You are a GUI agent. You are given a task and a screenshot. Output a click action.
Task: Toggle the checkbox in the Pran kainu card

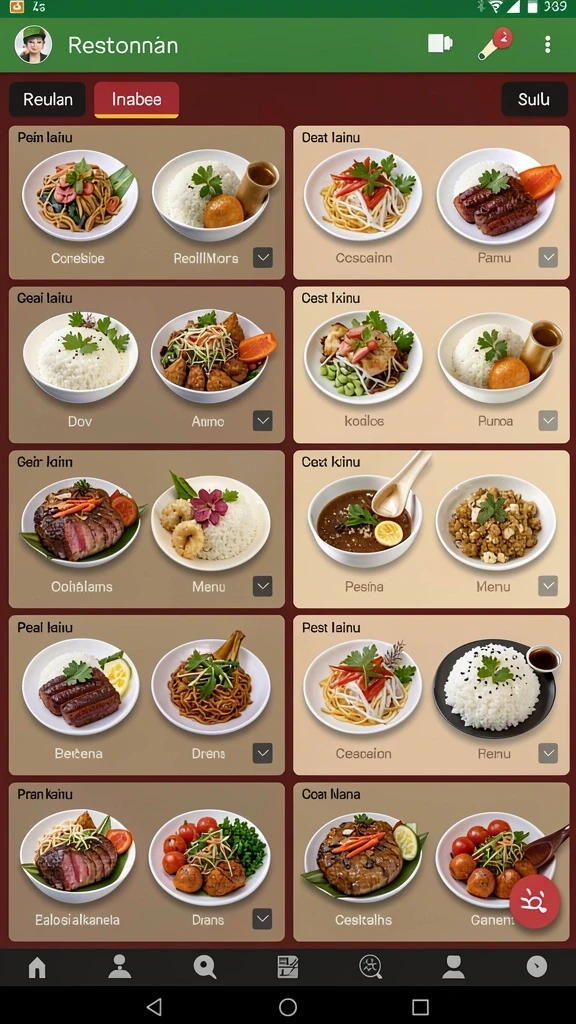pos(263,919)
